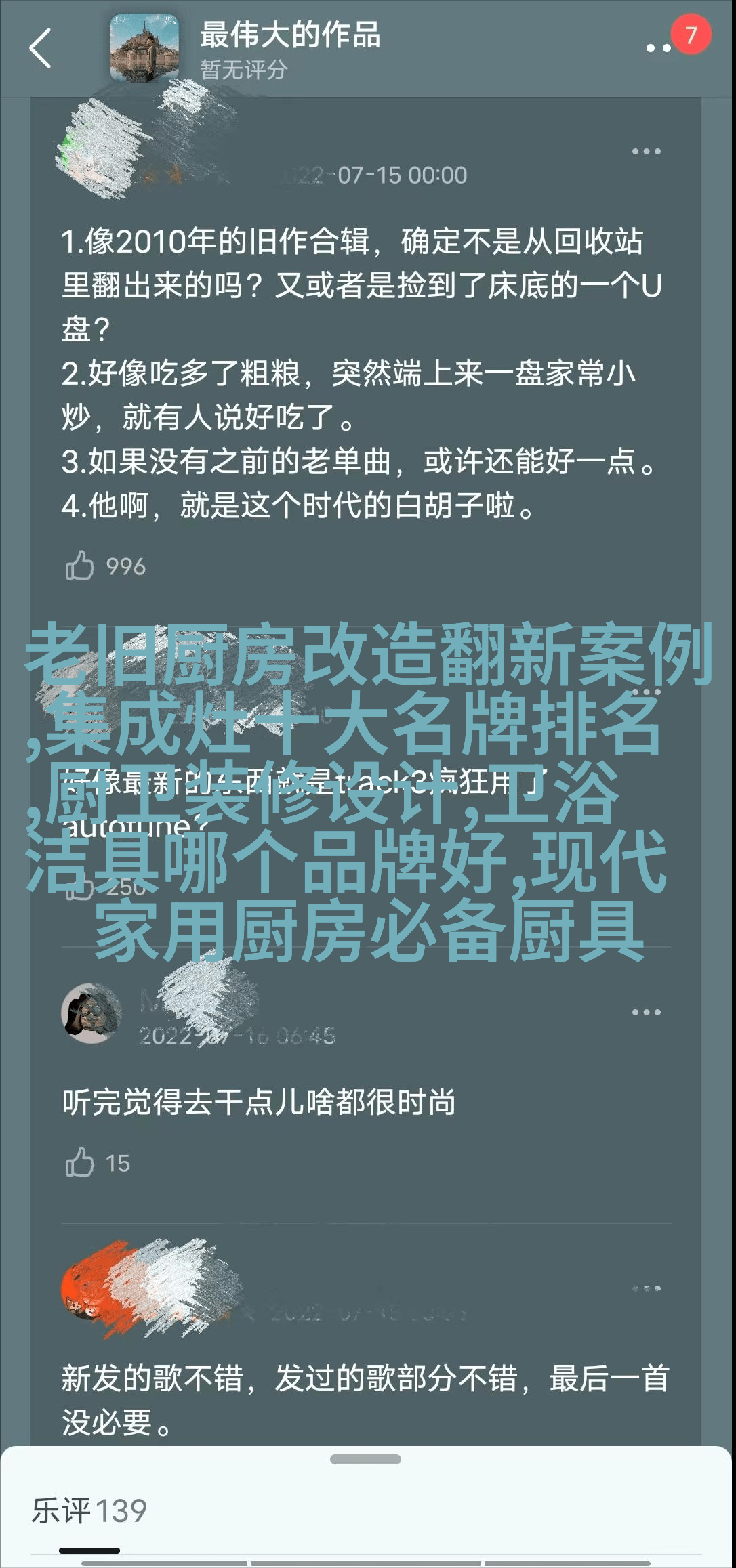Open options for the 2010年旧作合辑 comment
736x1568 pixels.
tap(646, 152)
